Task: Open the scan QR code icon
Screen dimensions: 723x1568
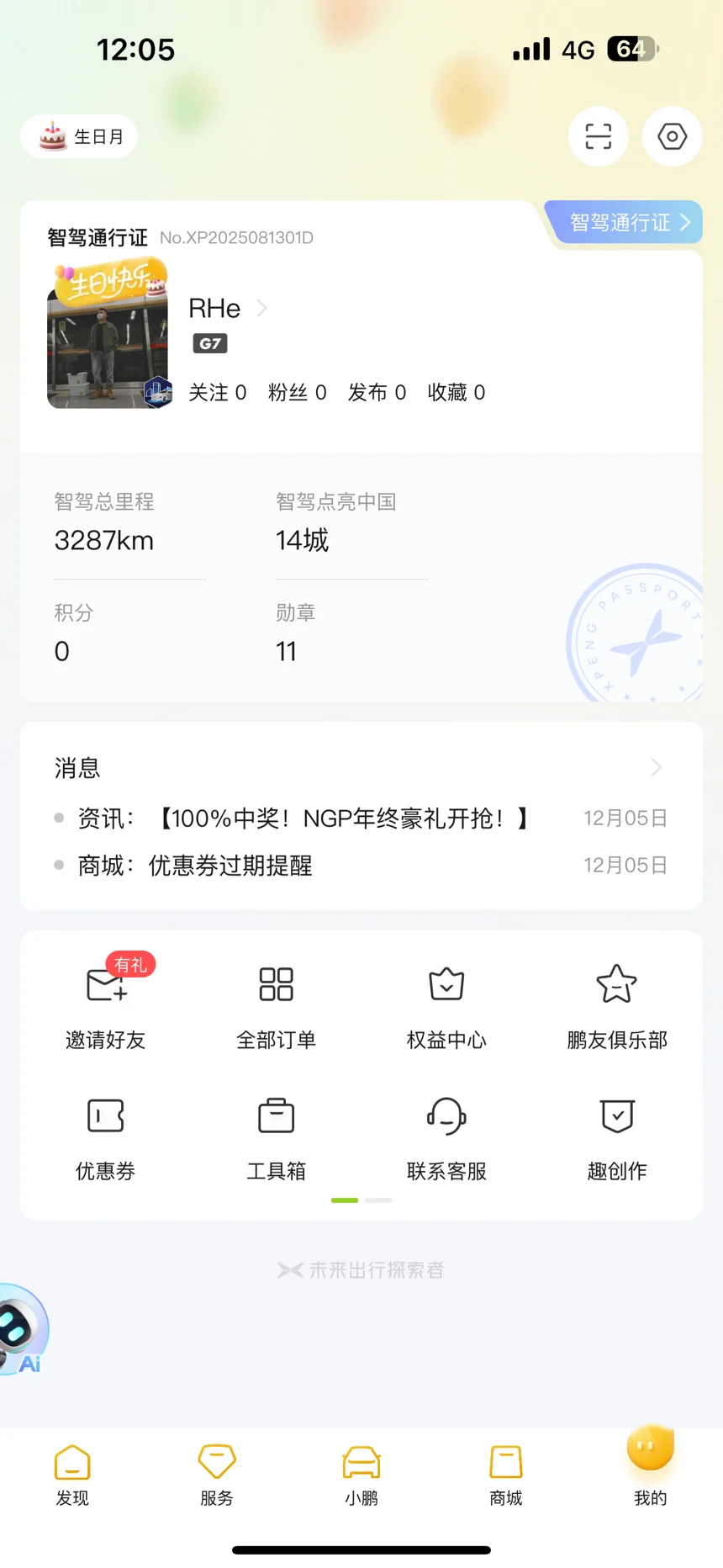Action: [x=599, y=136]
